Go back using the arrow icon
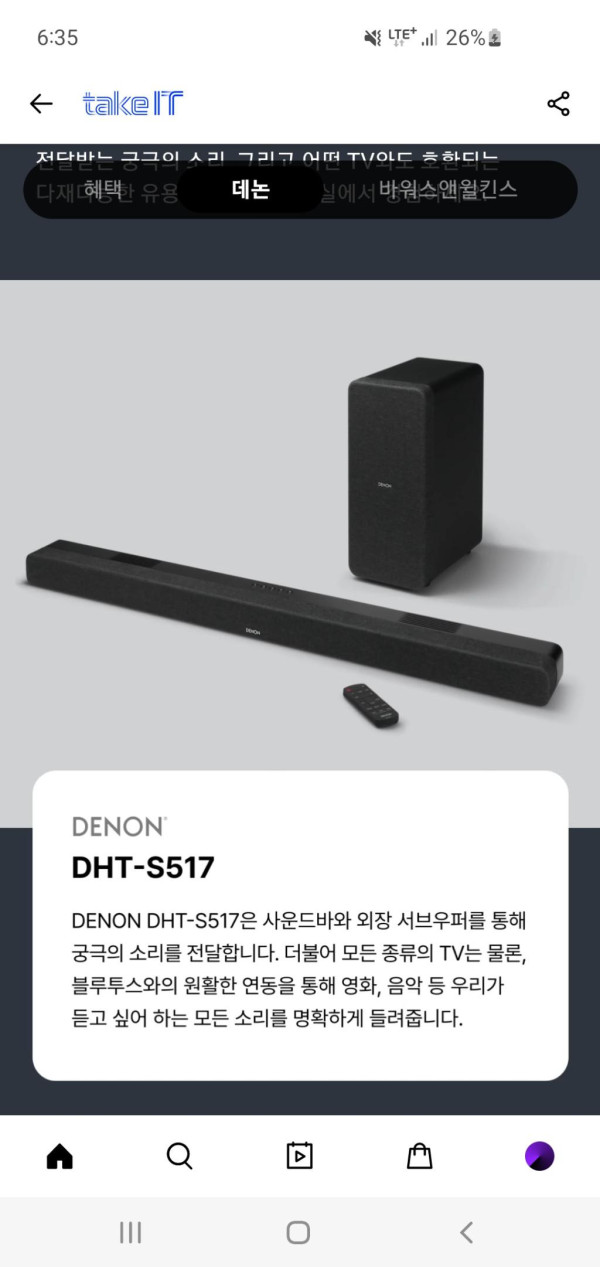 pos(41,103)
